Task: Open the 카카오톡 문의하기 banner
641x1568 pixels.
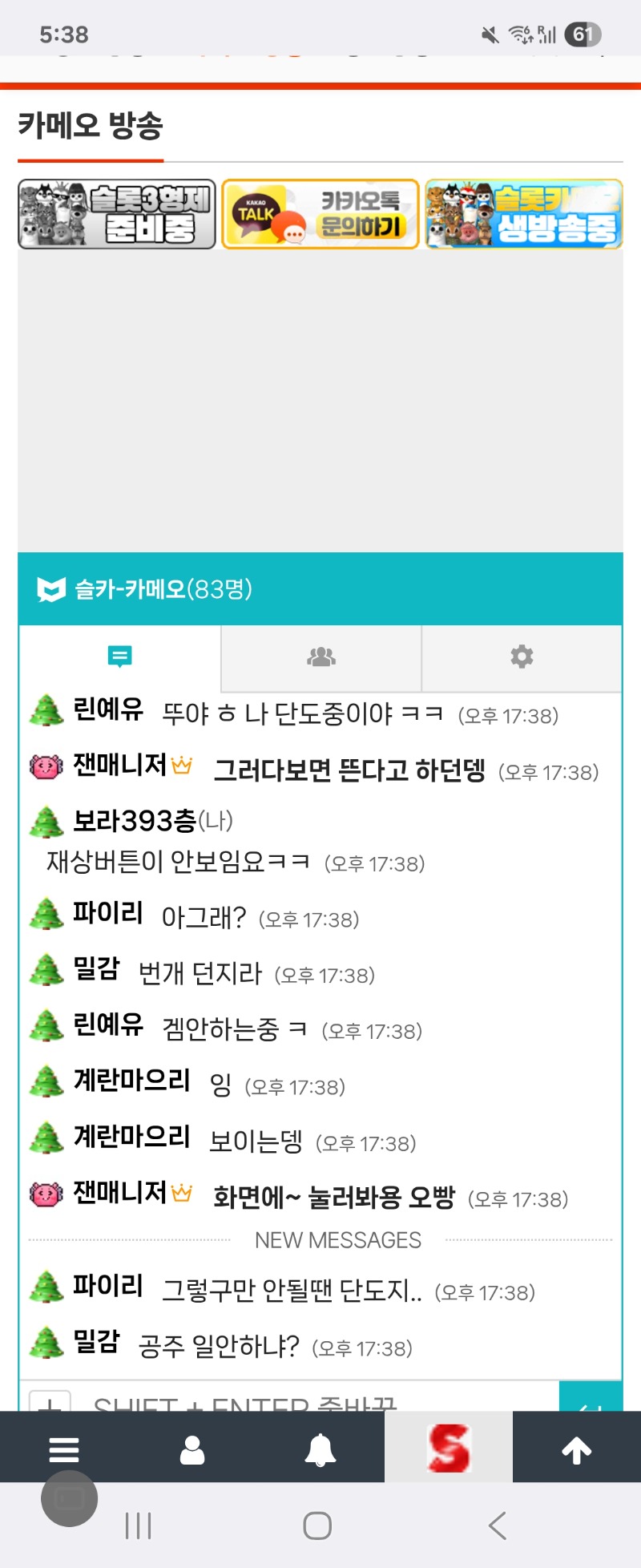Action: pyautogui.click(x=320, y=214)
